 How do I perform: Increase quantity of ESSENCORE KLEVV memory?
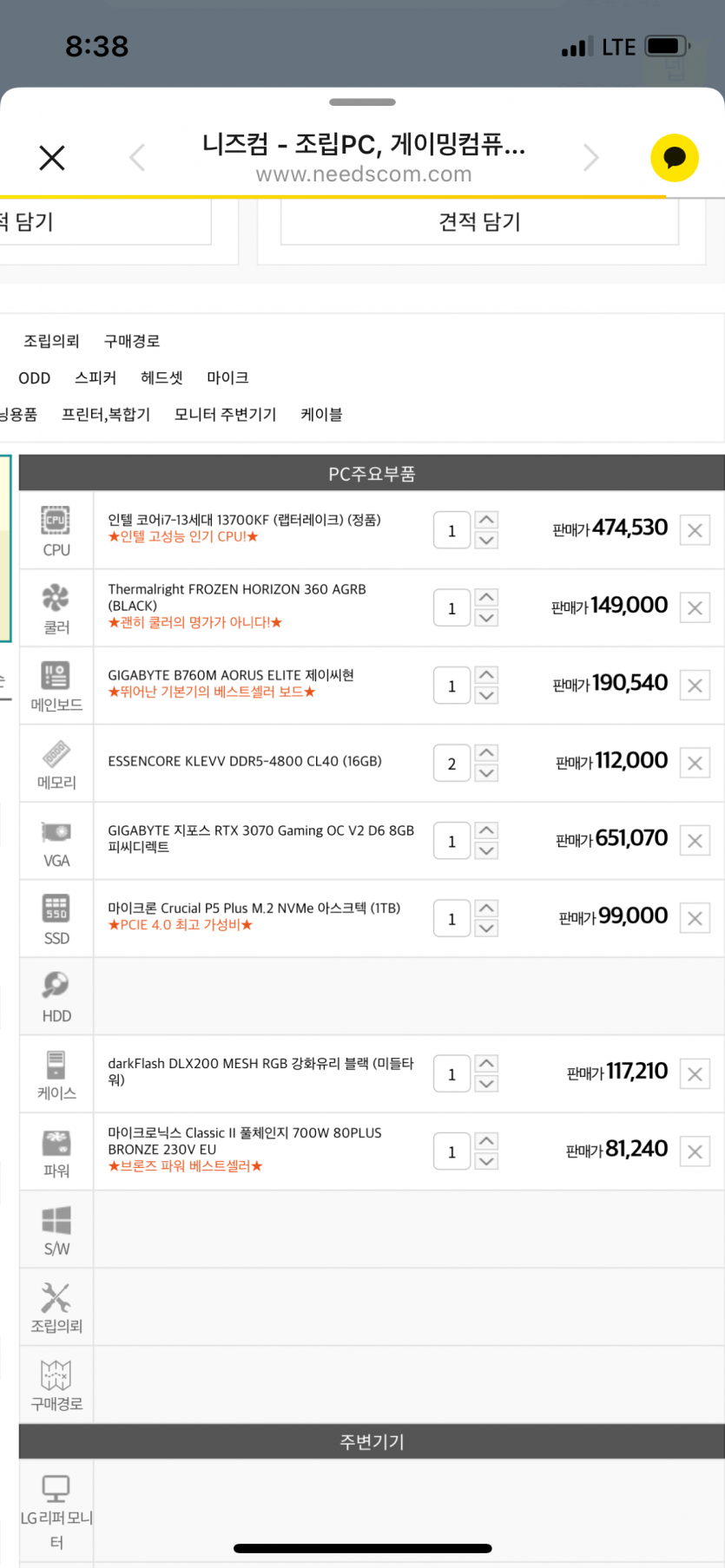487,752
